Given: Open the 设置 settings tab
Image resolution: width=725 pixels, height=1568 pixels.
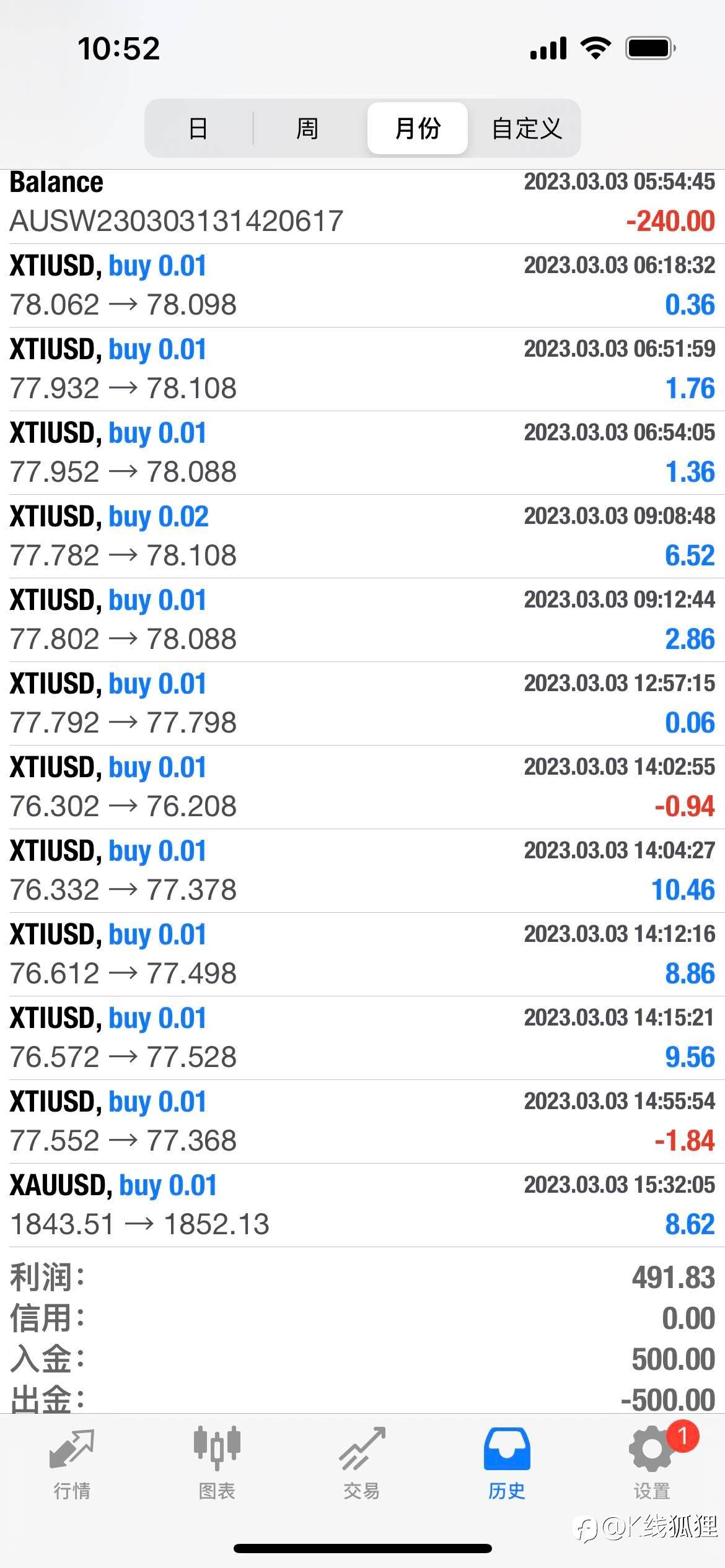Looking at the screenshot, I should (652, 1464).
